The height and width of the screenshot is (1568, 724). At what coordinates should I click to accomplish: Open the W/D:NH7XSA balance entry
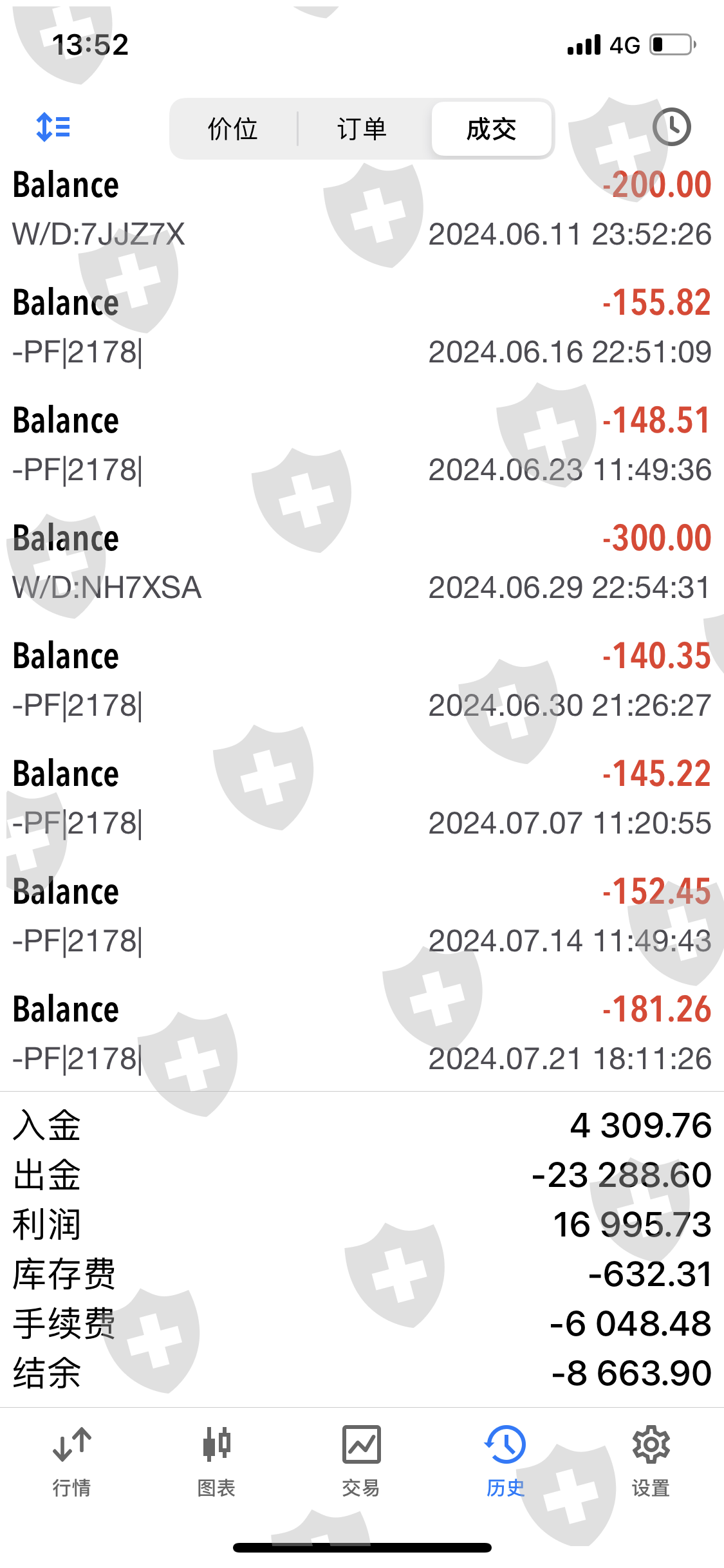point(362,563)
